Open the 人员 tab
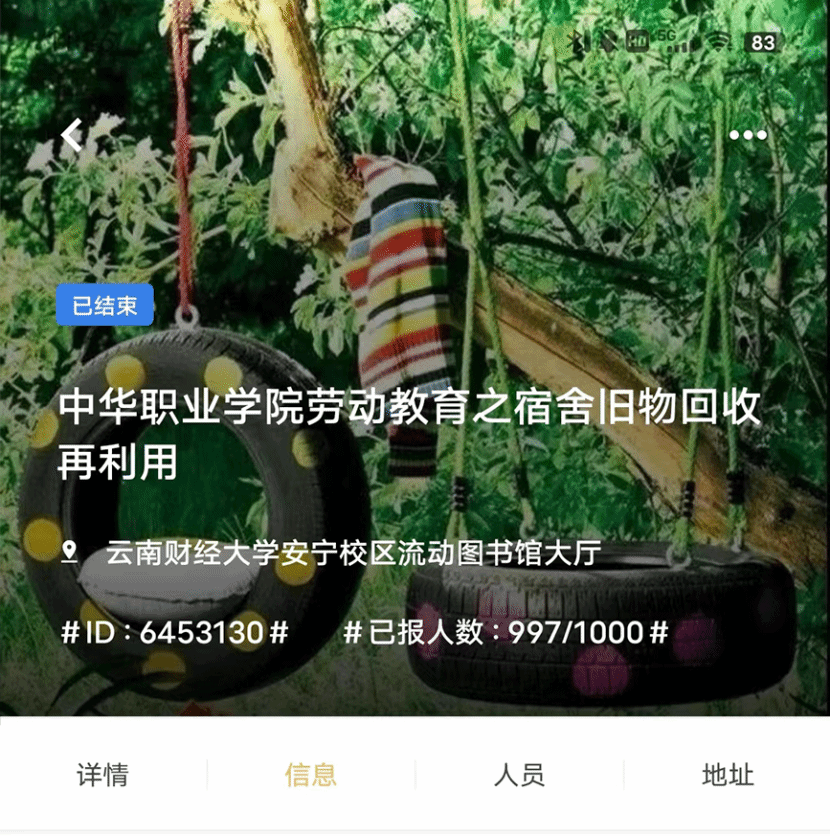 point(519,775)
